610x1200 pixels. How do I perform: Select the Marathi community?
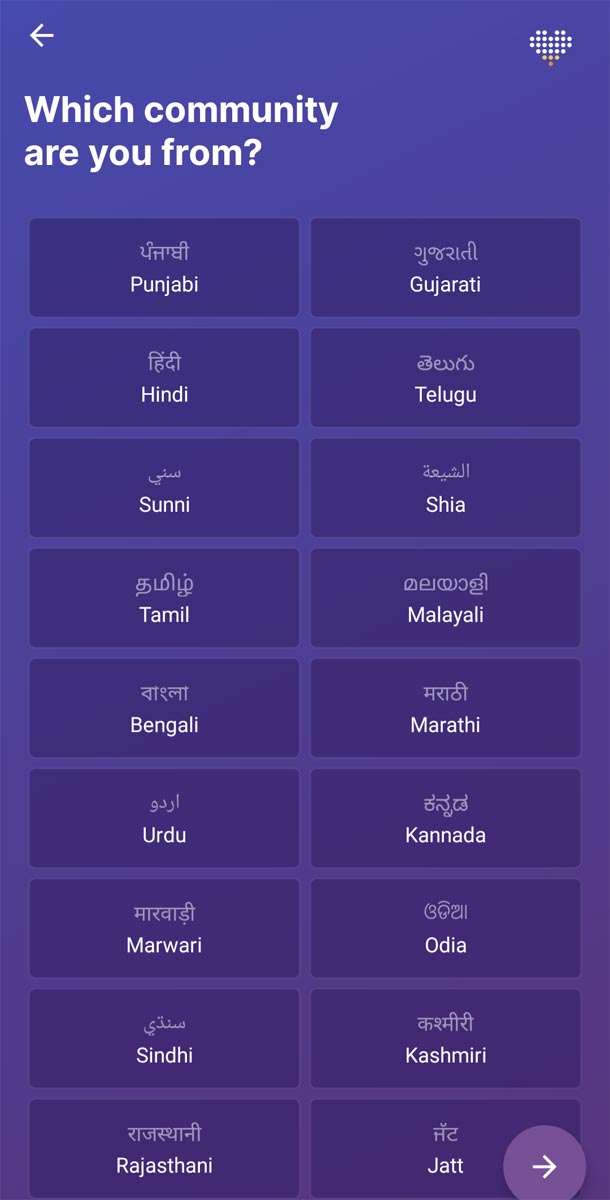pos(445,708)
